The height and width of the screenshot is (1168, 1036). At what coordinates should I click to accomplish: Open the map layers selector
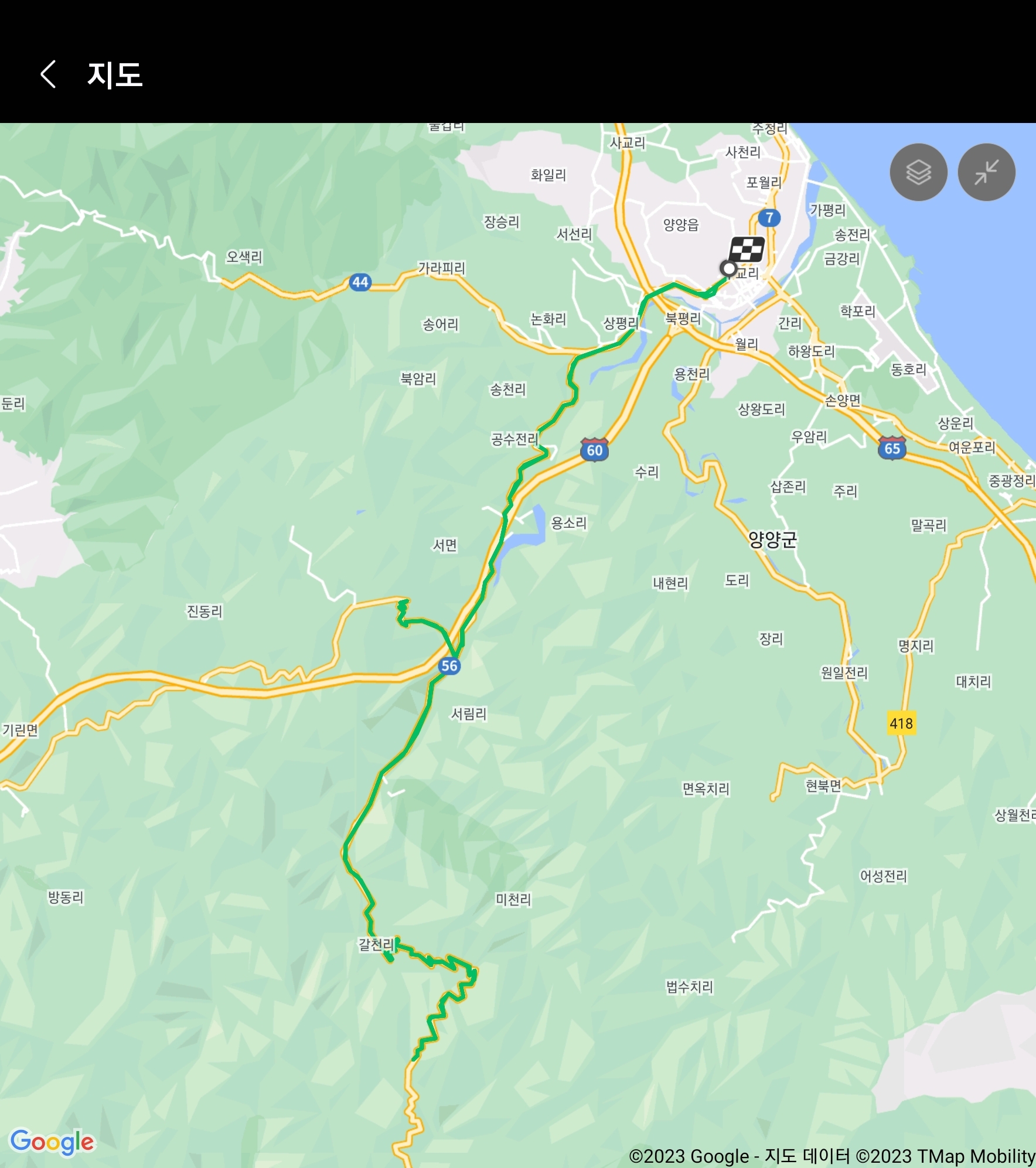(918, 172)
